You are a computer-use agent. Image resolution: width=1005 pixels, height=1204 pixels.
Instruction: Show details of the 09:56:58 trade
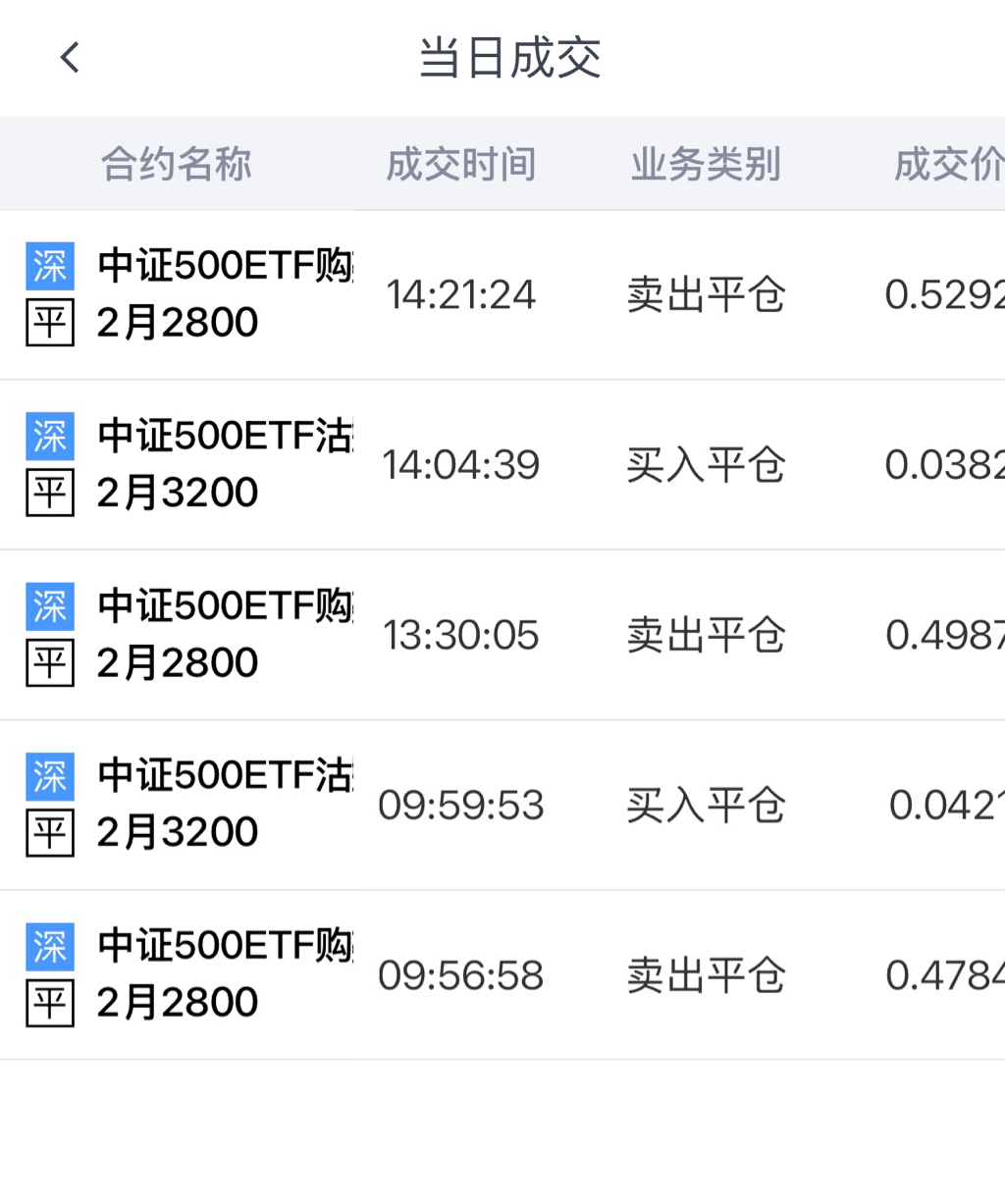pyautogui.click(x=460, y=975)
